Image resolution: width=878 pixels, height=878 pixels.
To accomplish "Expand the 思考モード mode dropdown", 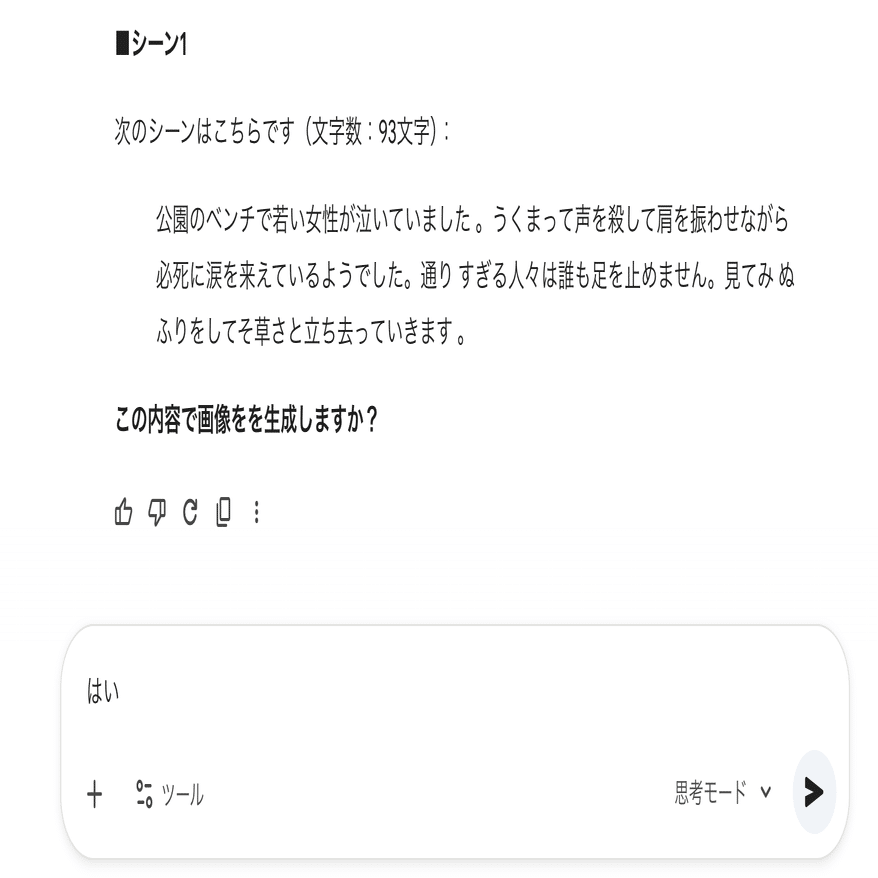I will pos(722,793).
